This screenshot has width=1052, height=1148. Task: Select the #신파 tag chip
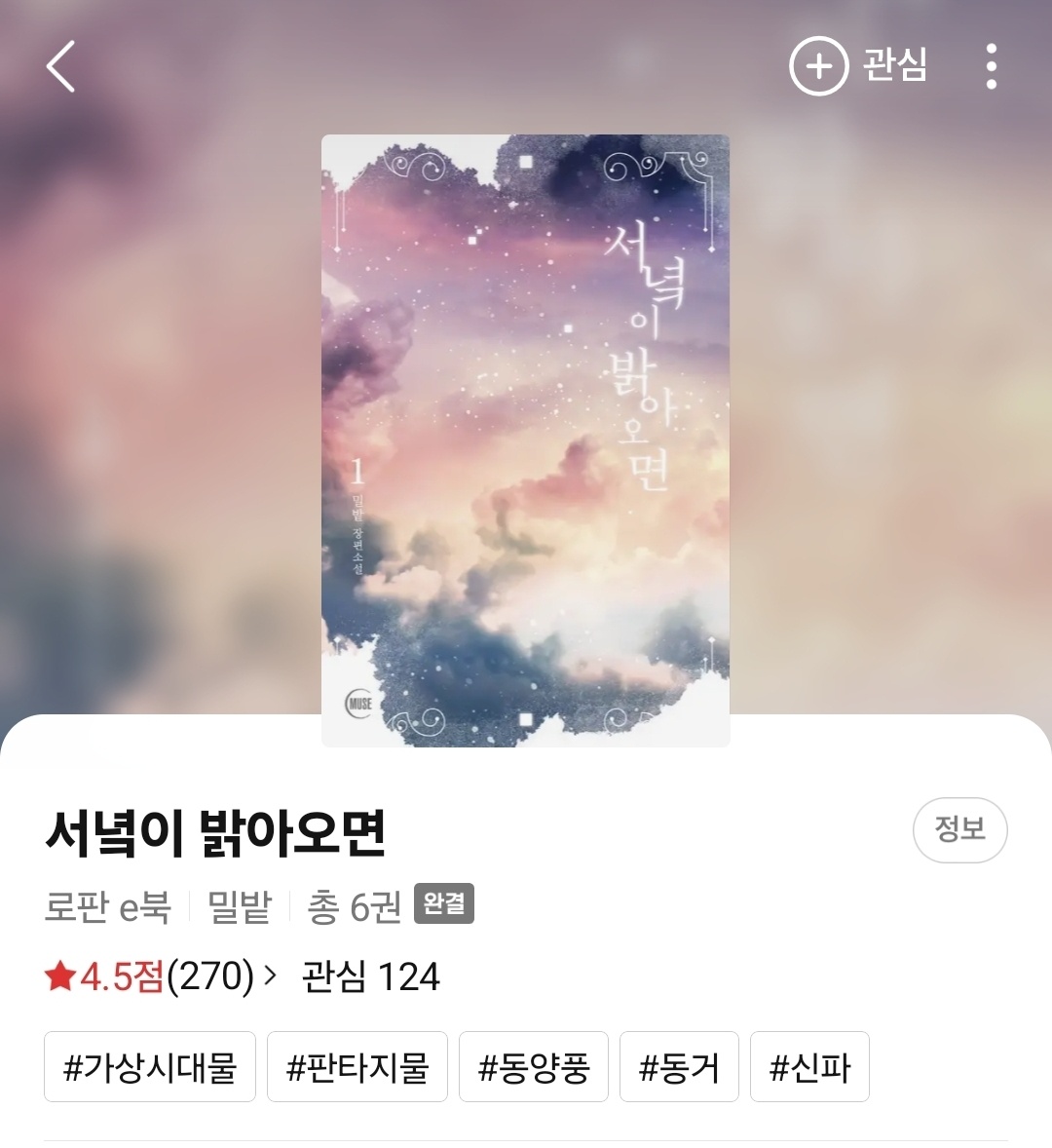809,1067
